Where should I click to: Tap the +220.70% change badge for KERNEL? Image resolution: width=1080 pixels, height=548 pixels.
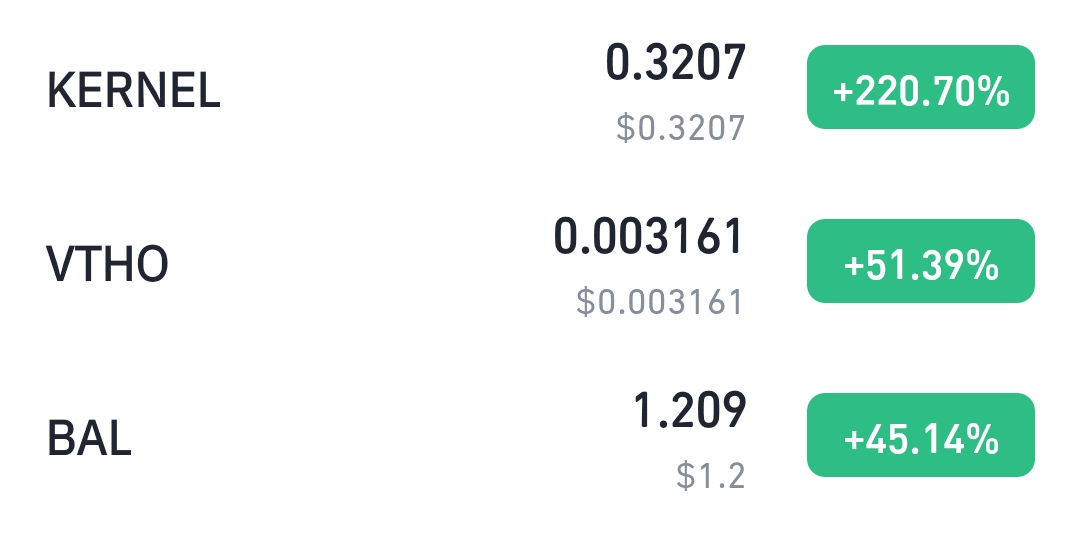pos(920,88)
